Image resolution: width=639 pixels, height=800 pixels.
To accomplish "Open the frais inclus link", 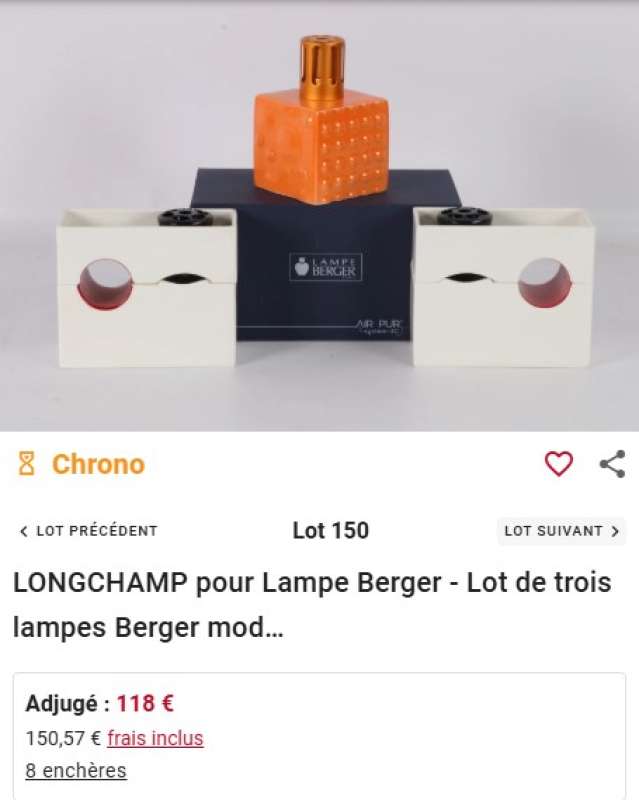I will (155, 738).
